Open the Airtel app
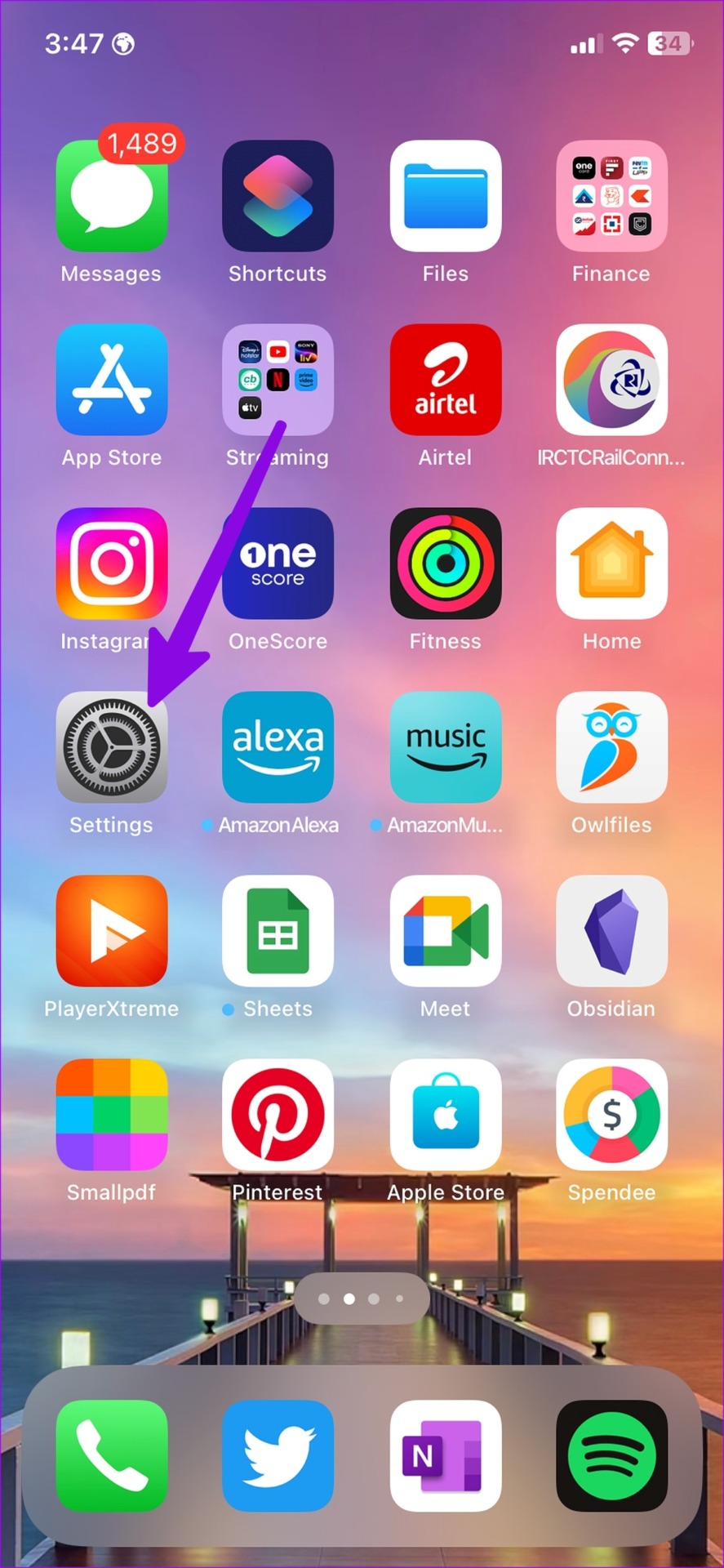Viewport: 724px width, 1568px height. (x=445, y=380)
